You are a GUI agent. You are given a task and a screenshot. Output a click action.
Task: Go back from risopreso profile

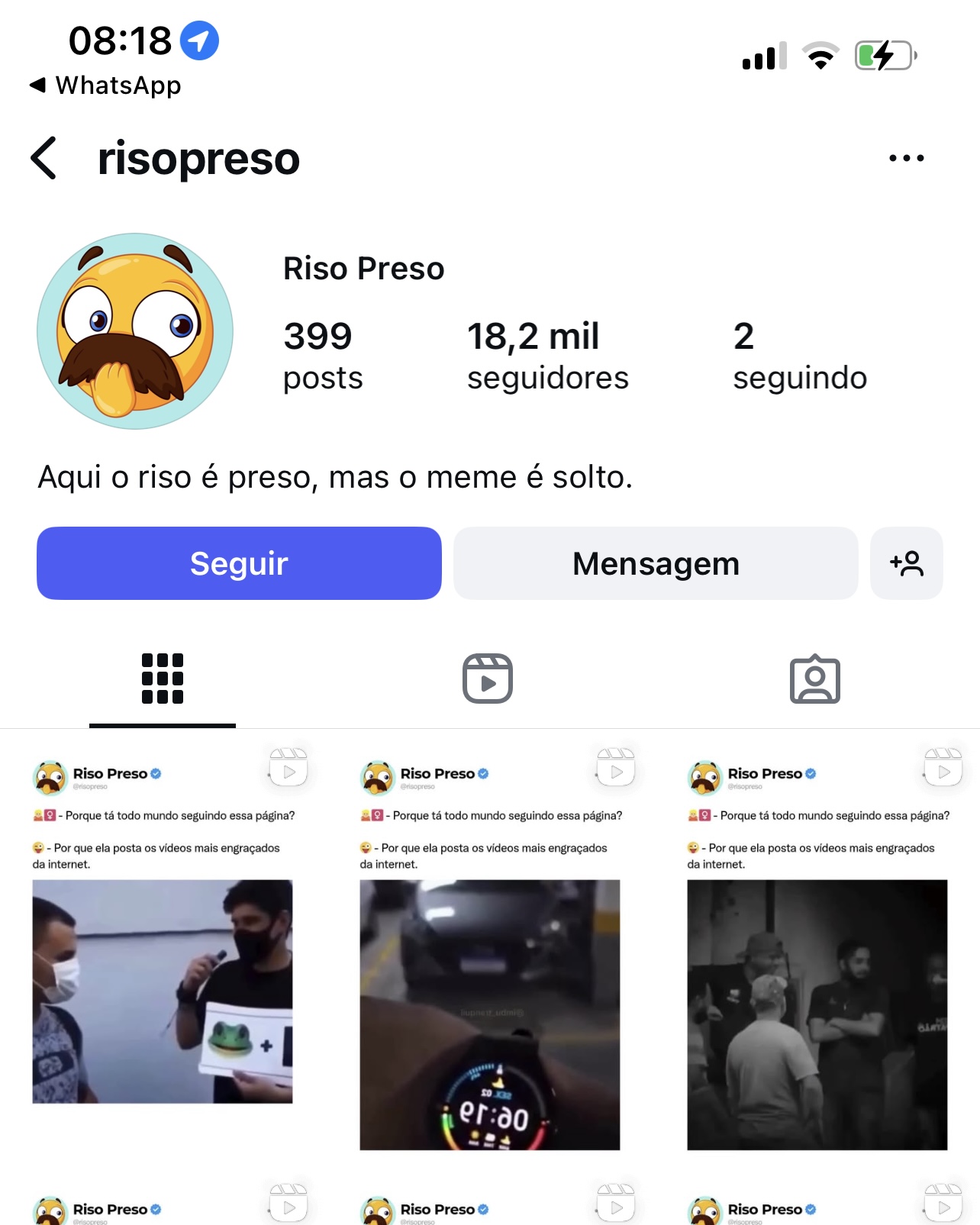click(x=44, y=158)
